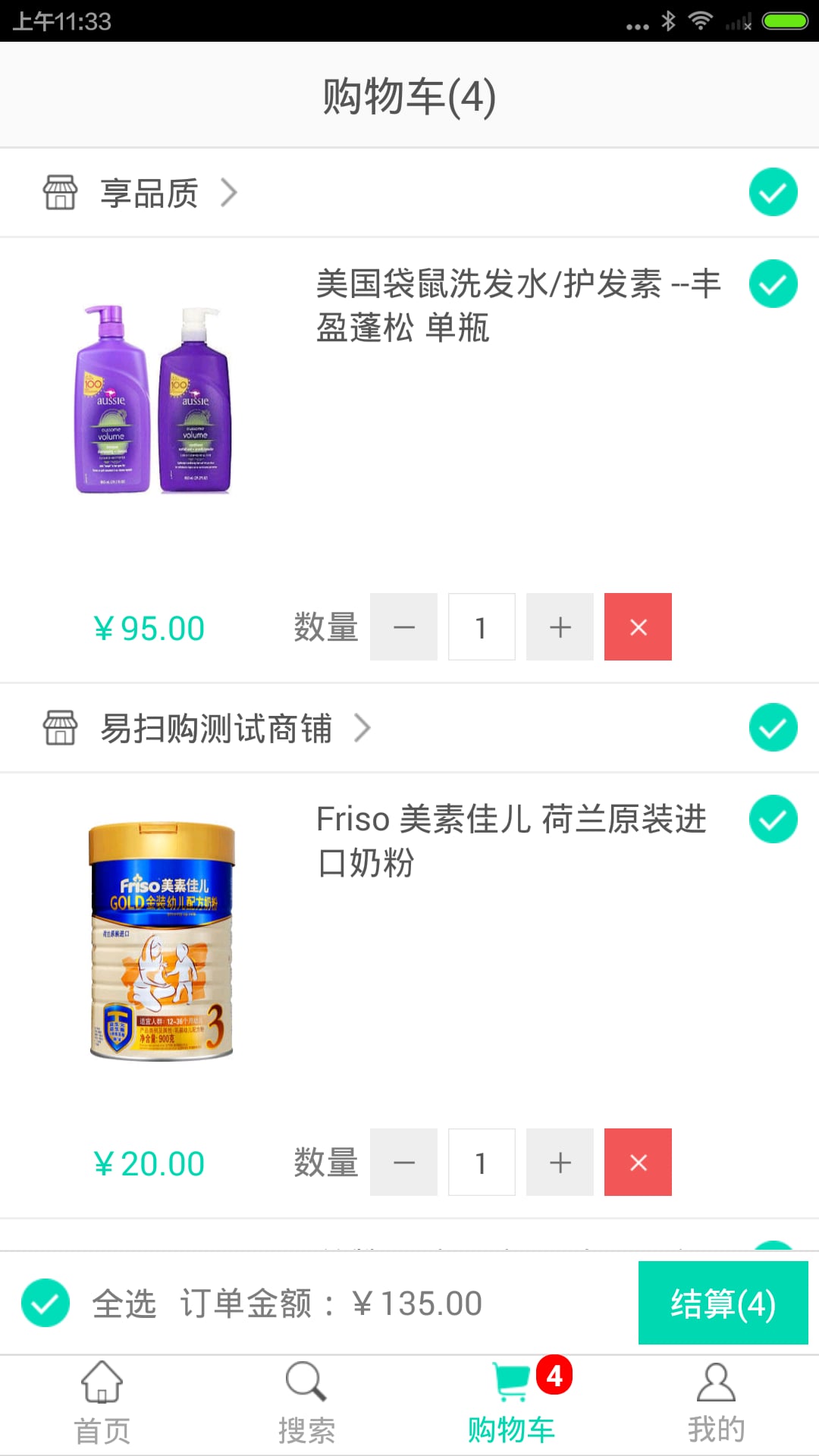Viewport: 819px width, 1456px height.
Task: Expand 享品质 store via its chevron arrow
Action: point(230,192)
